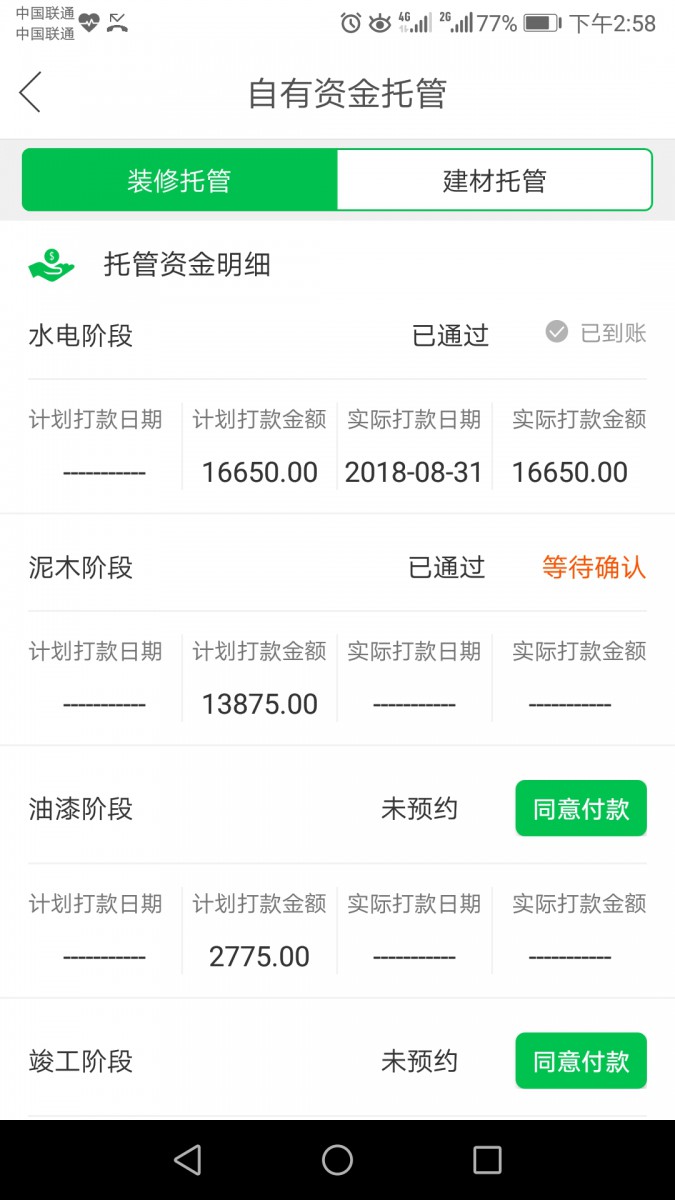Go to the system home screen
The height and width of the screenshot is (1200, 675).
[x=338, y=1160]
